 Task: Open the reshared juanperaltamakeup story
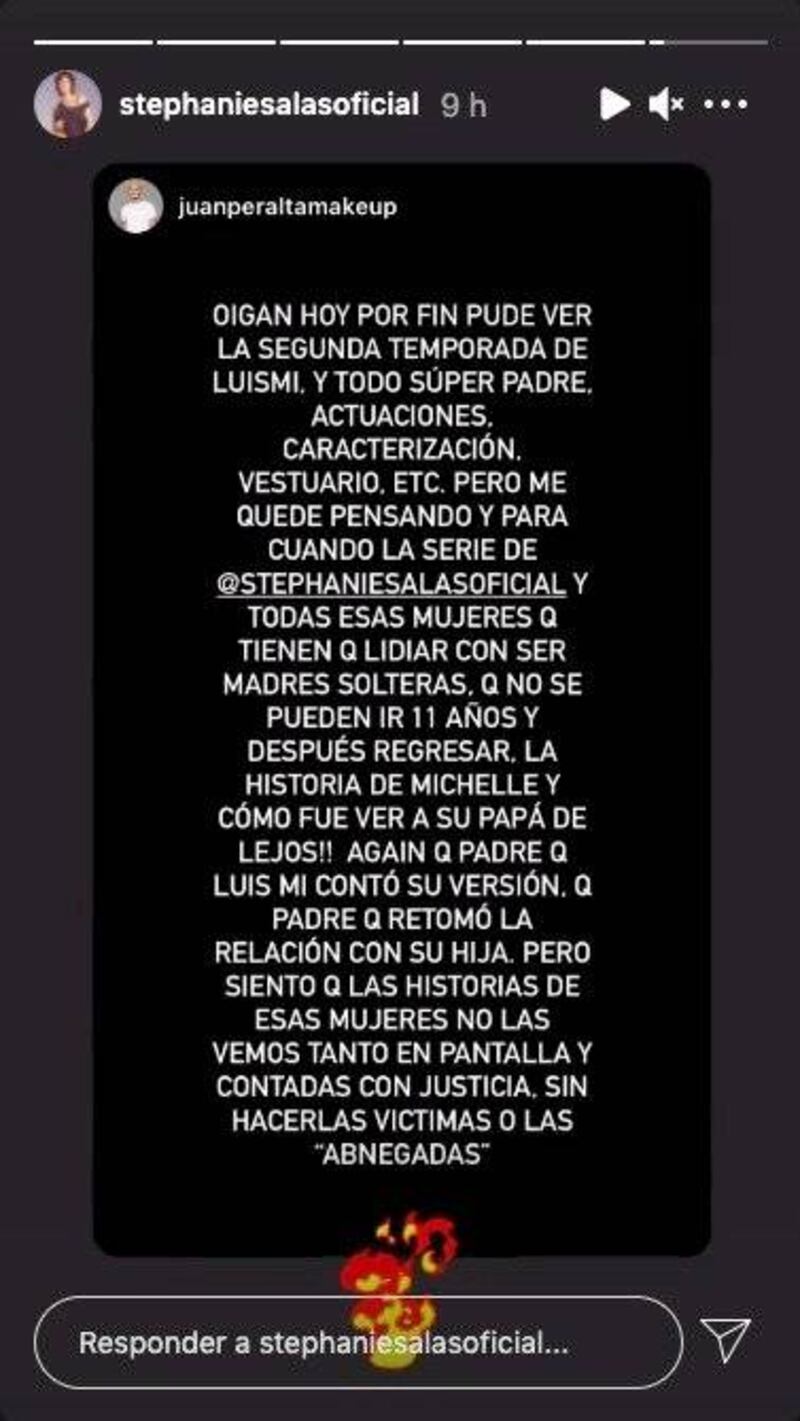tap(402, 709)
